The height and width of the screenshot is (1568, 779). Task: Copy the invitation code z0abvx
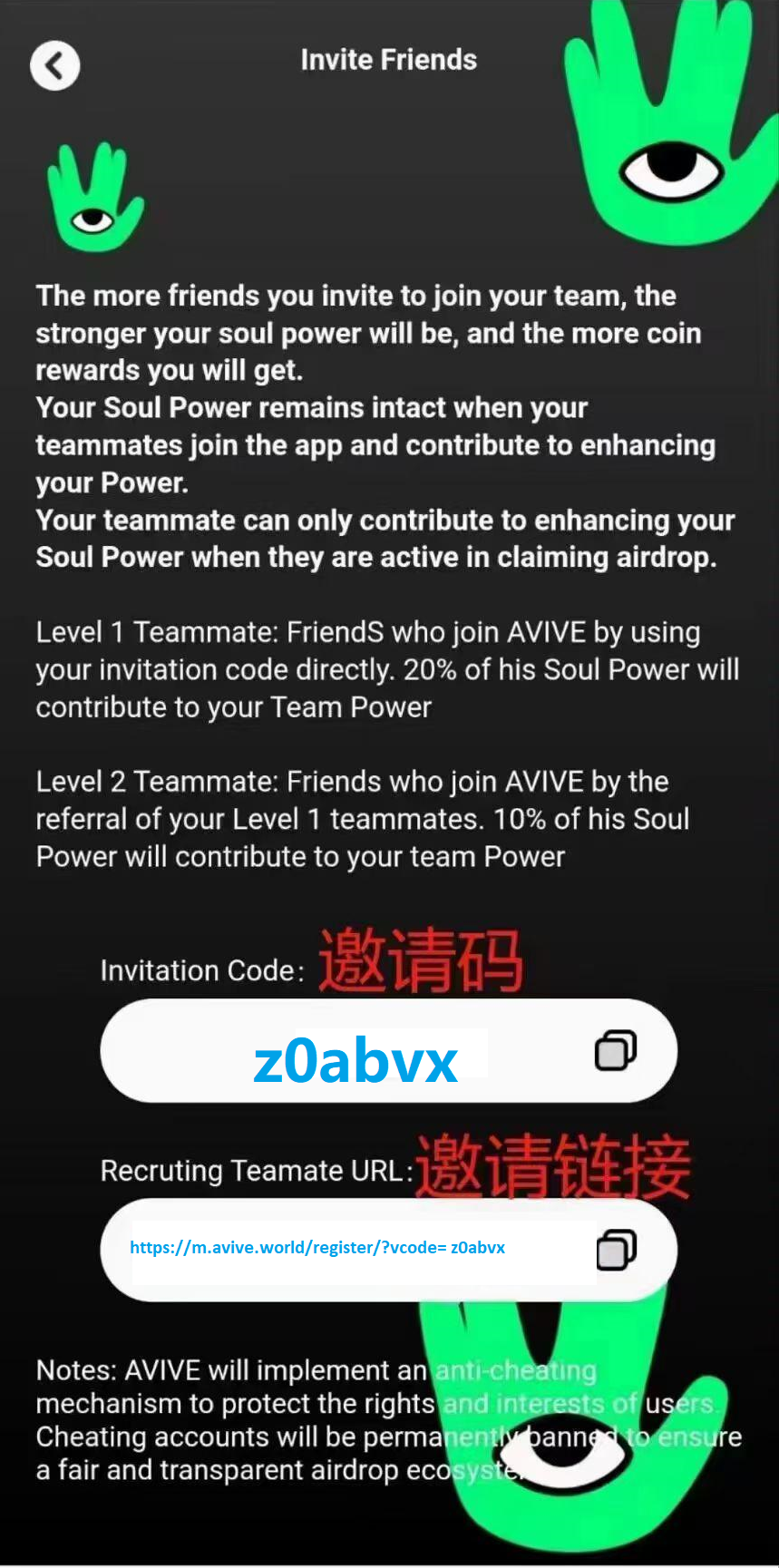point(615,1051)
